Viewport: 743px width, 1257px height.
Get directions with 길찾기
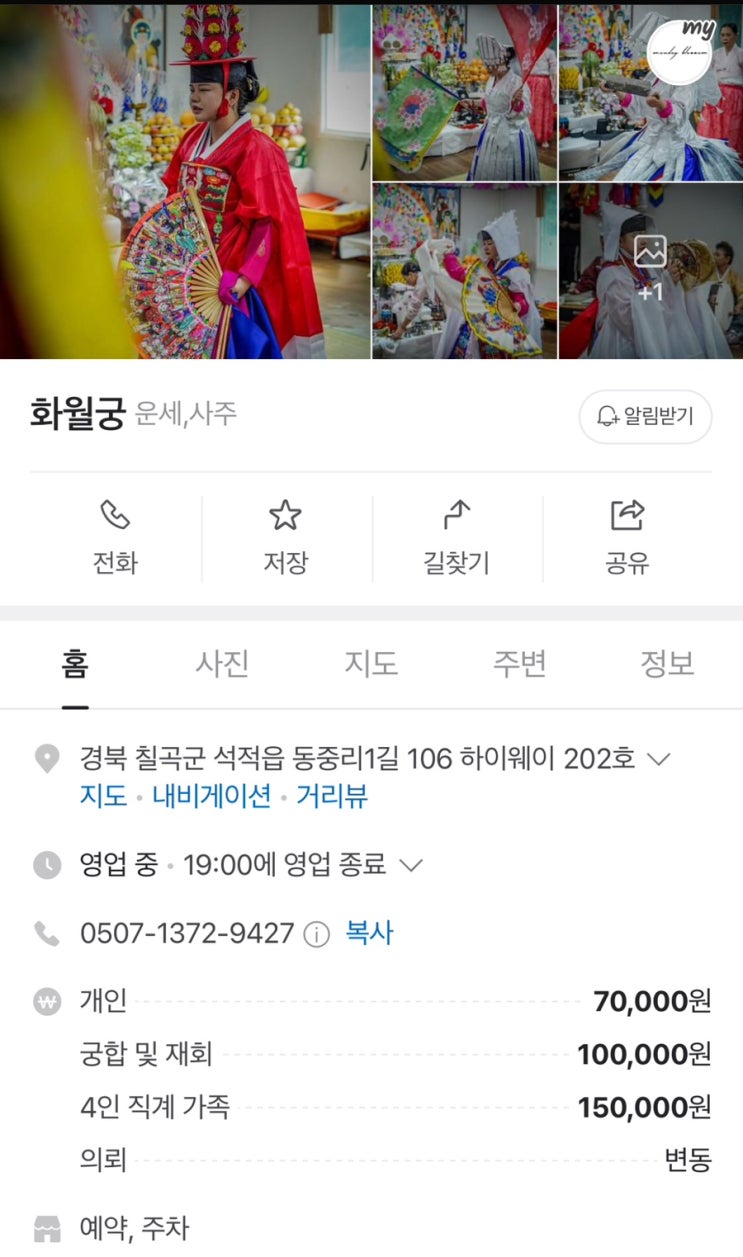tap(456, 537)
